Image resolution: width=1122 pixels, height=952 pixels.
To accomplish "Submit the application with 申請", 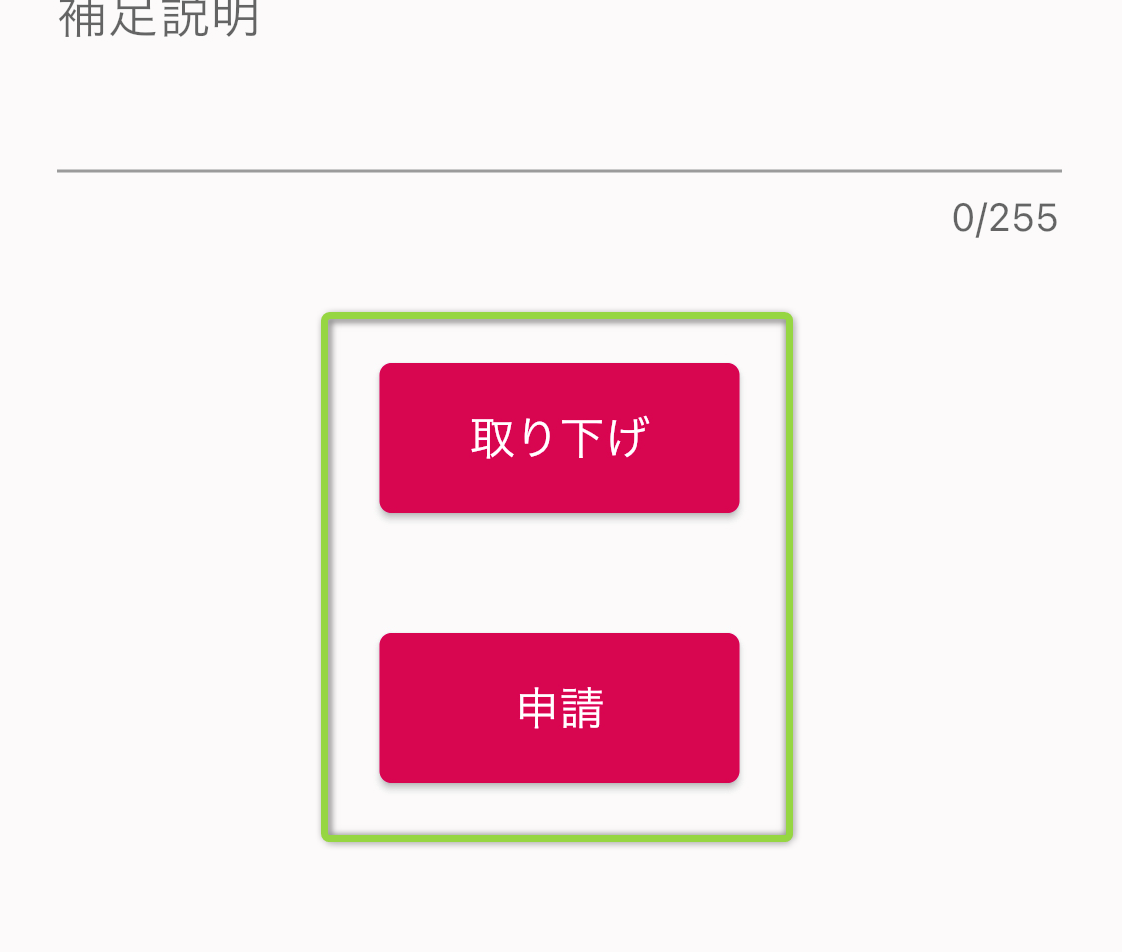I will [559, 708].
